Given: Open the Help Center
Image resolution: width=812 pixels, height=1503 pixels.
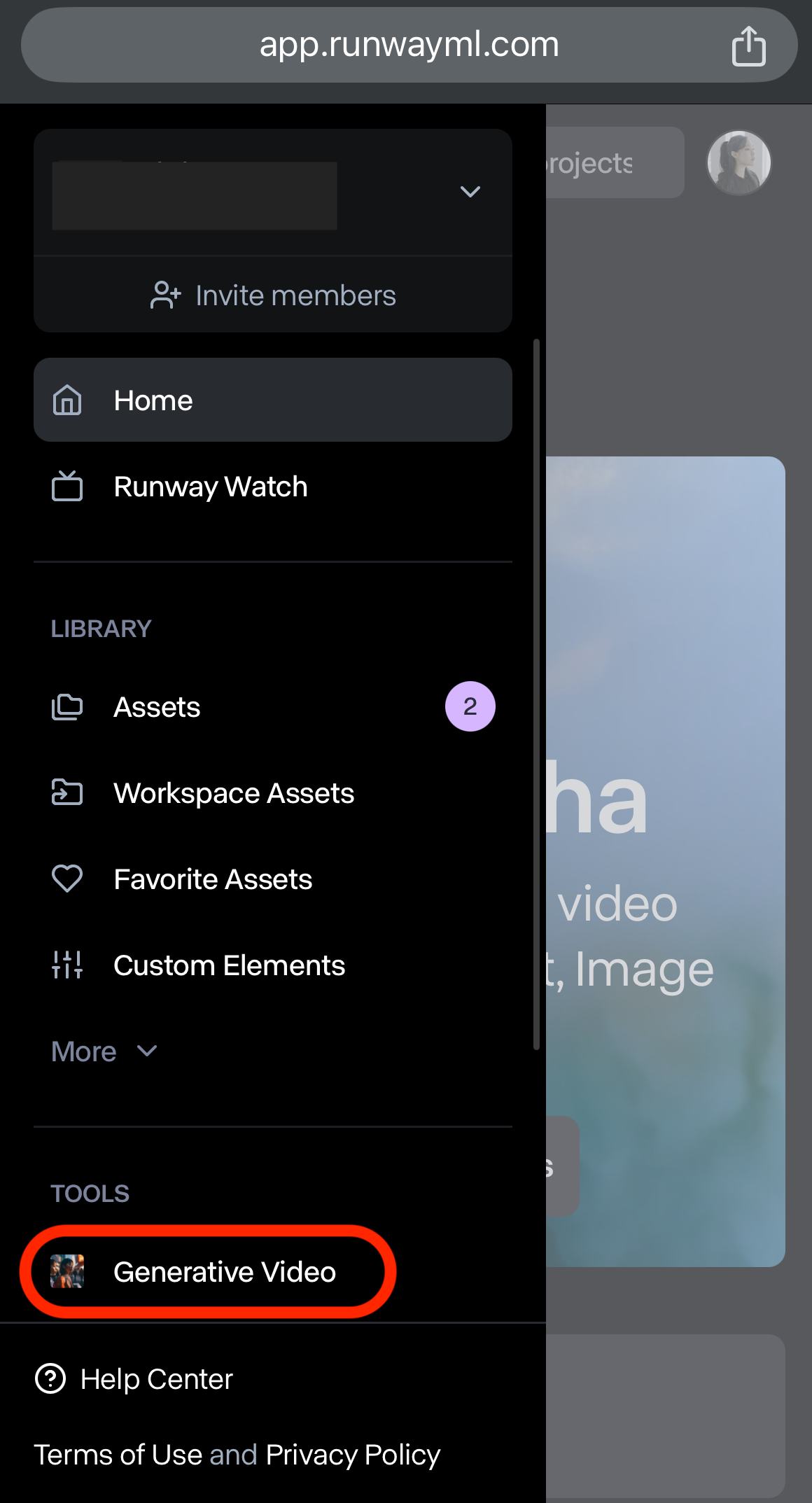Looking at the screenshot, I should [156, 1379].
